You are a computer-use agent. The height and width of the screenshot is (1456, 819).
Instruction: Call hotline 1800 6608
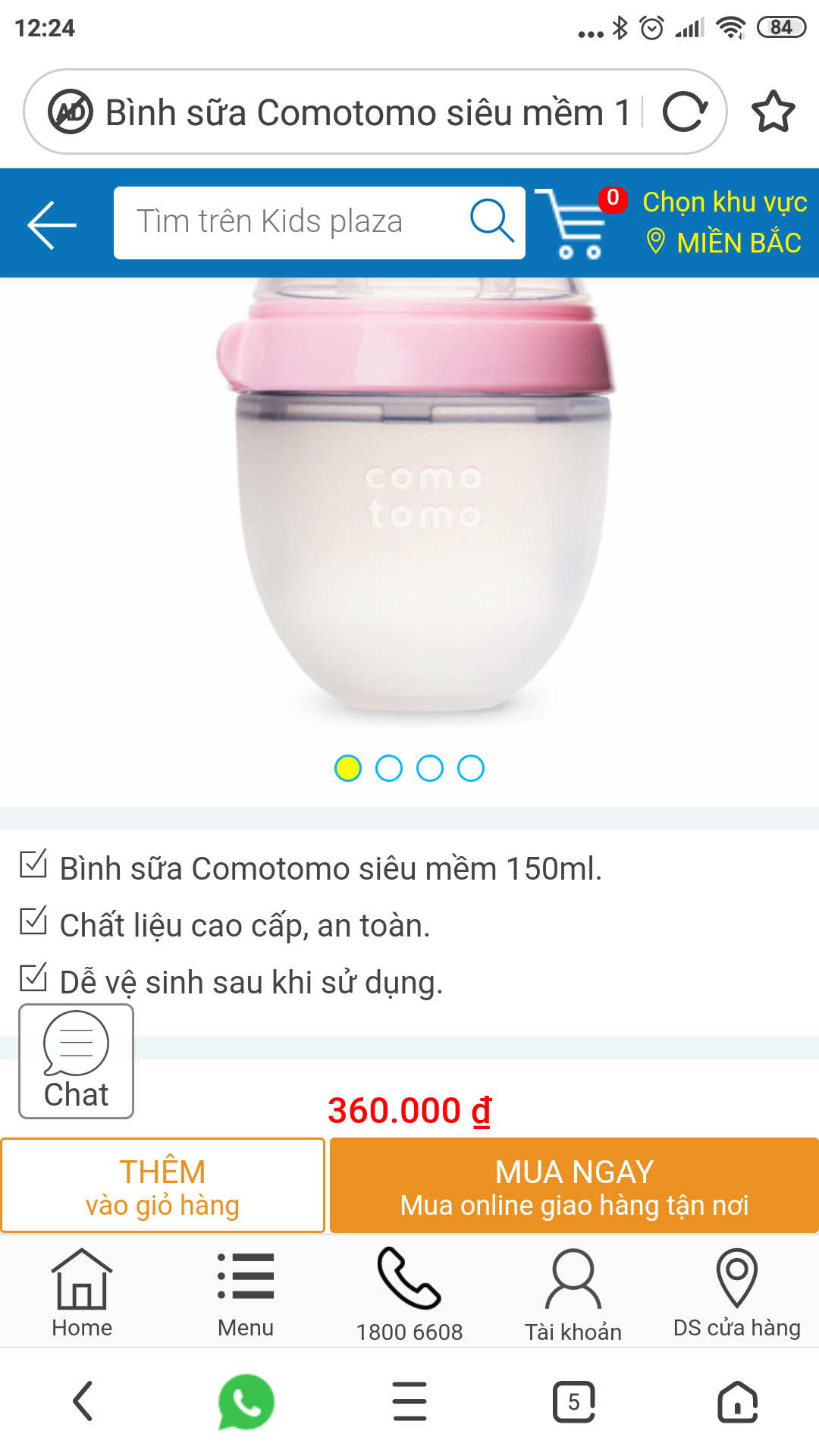pos(409,1293)
